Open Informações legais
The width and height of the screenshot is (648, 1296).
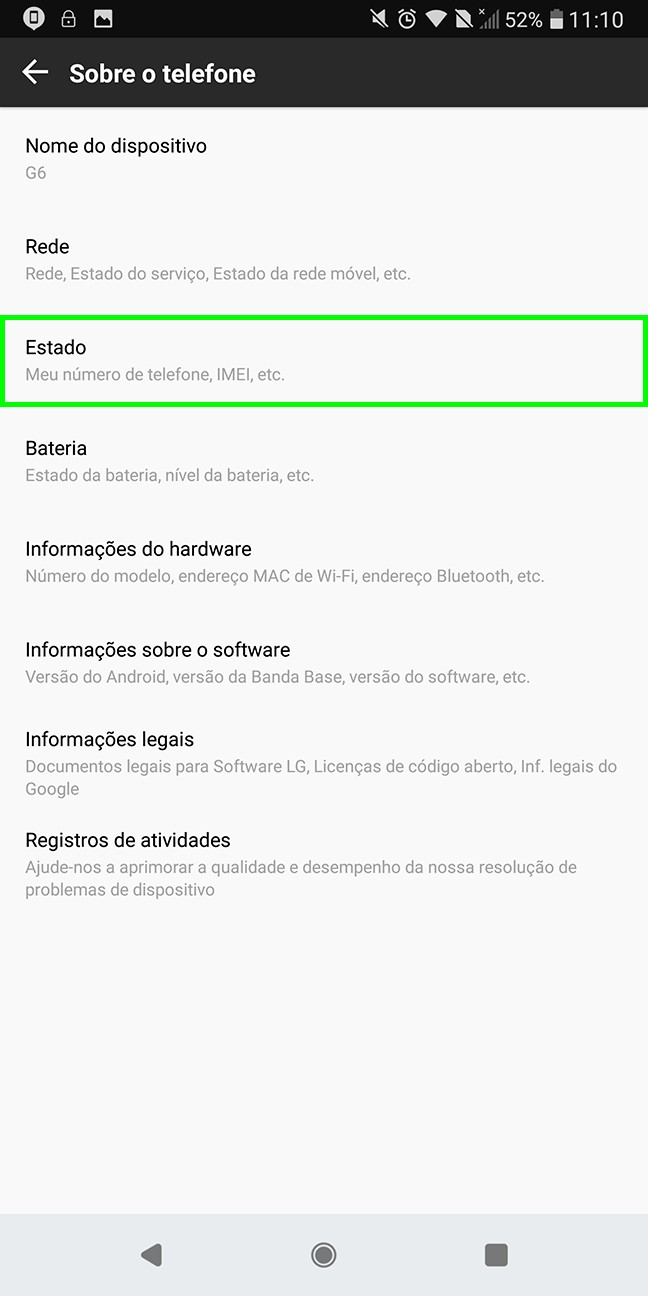pyautogui.click(x=324, y=763)
